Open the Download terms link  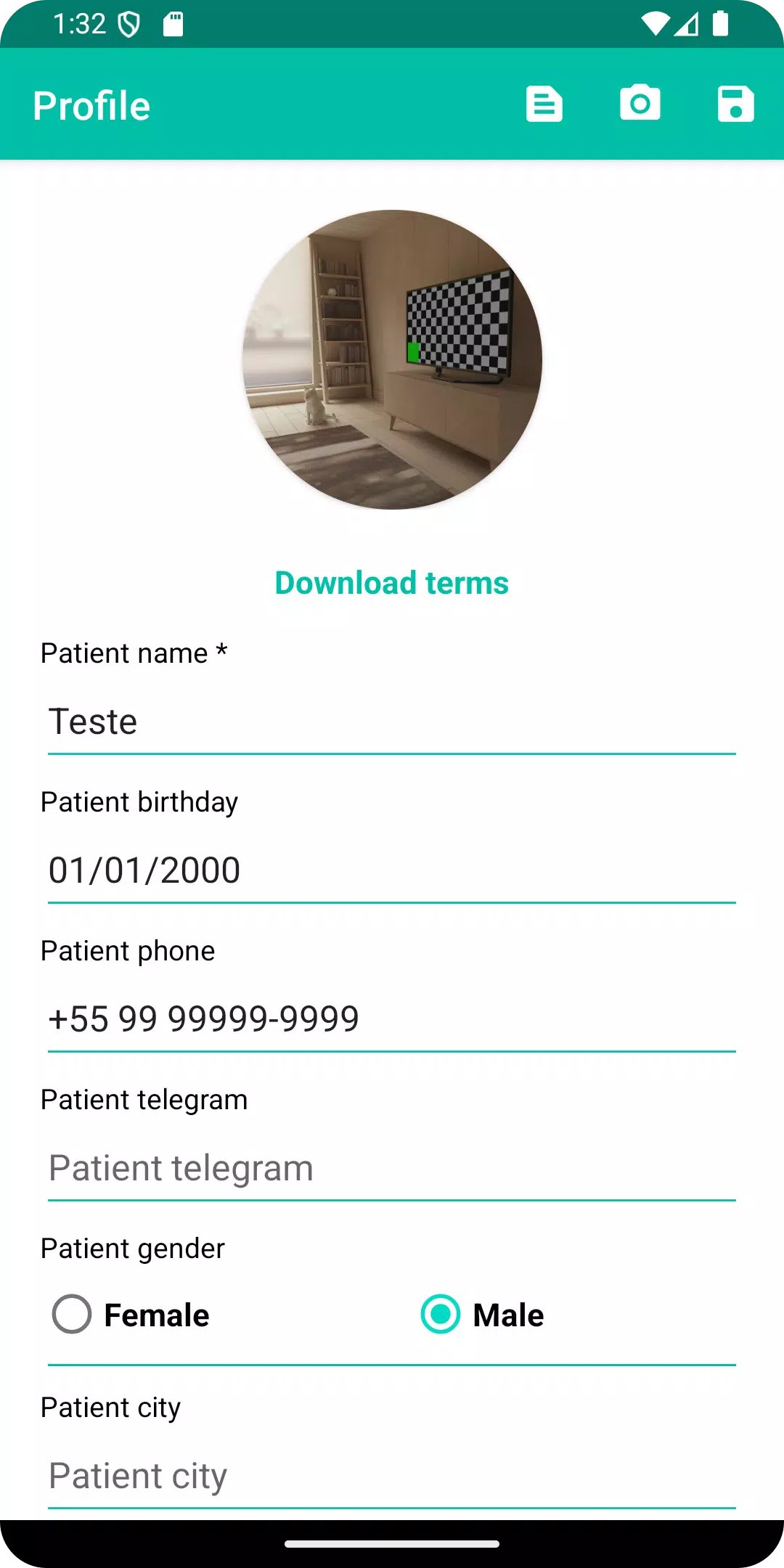tap(392, 583)
